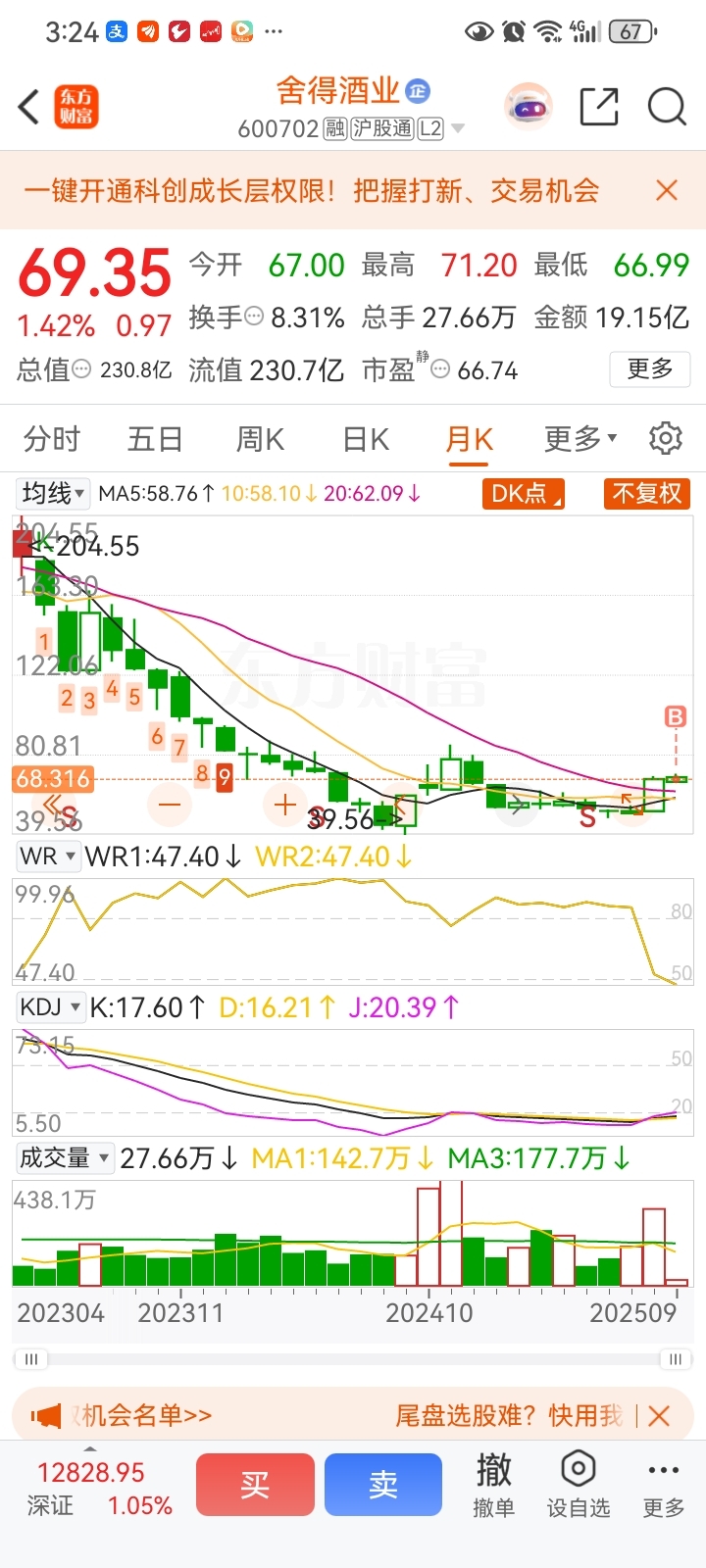The width and height of the screenshot is (706, 1568).
Task: Change the 不复权 adjustment setting
Action: [x=647, y=493]
